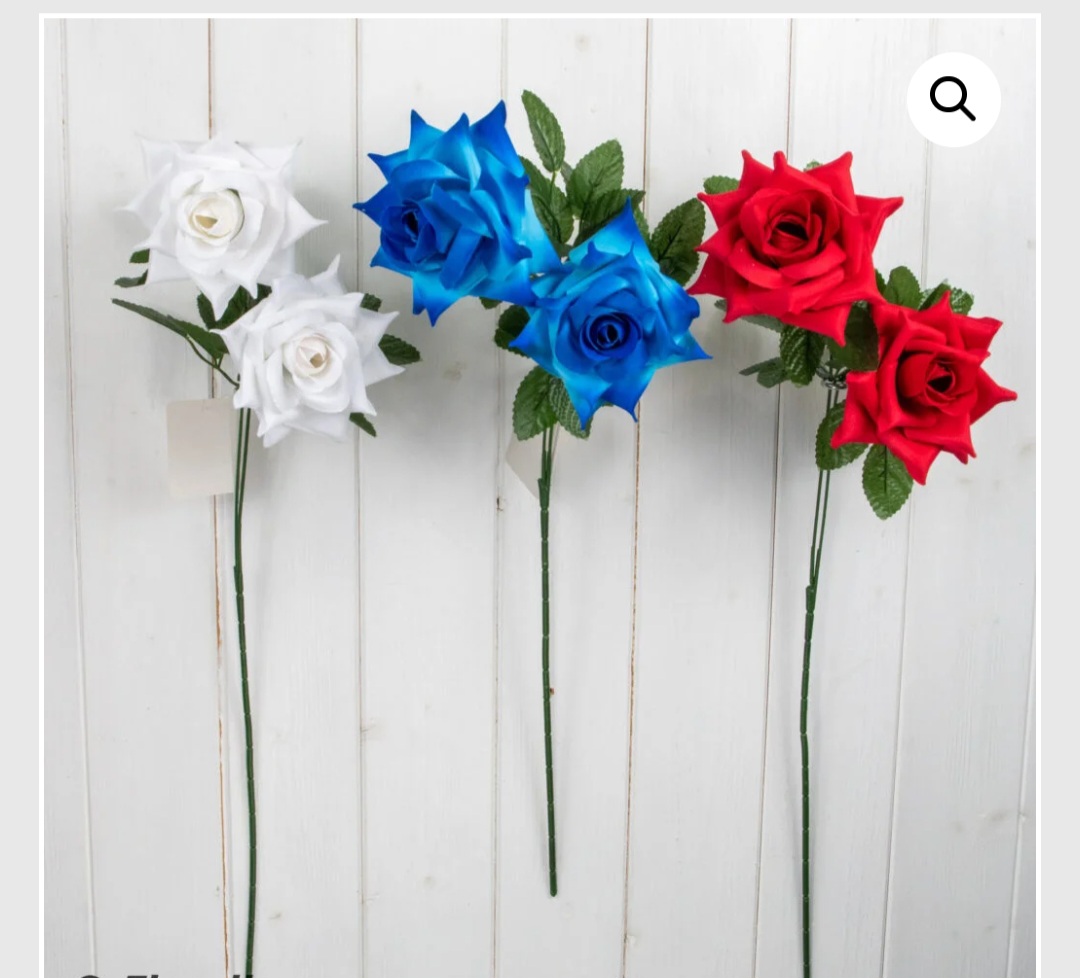Tap the magnifier icon to zoom the image
Screen dimensions: 1080x978
953,100
